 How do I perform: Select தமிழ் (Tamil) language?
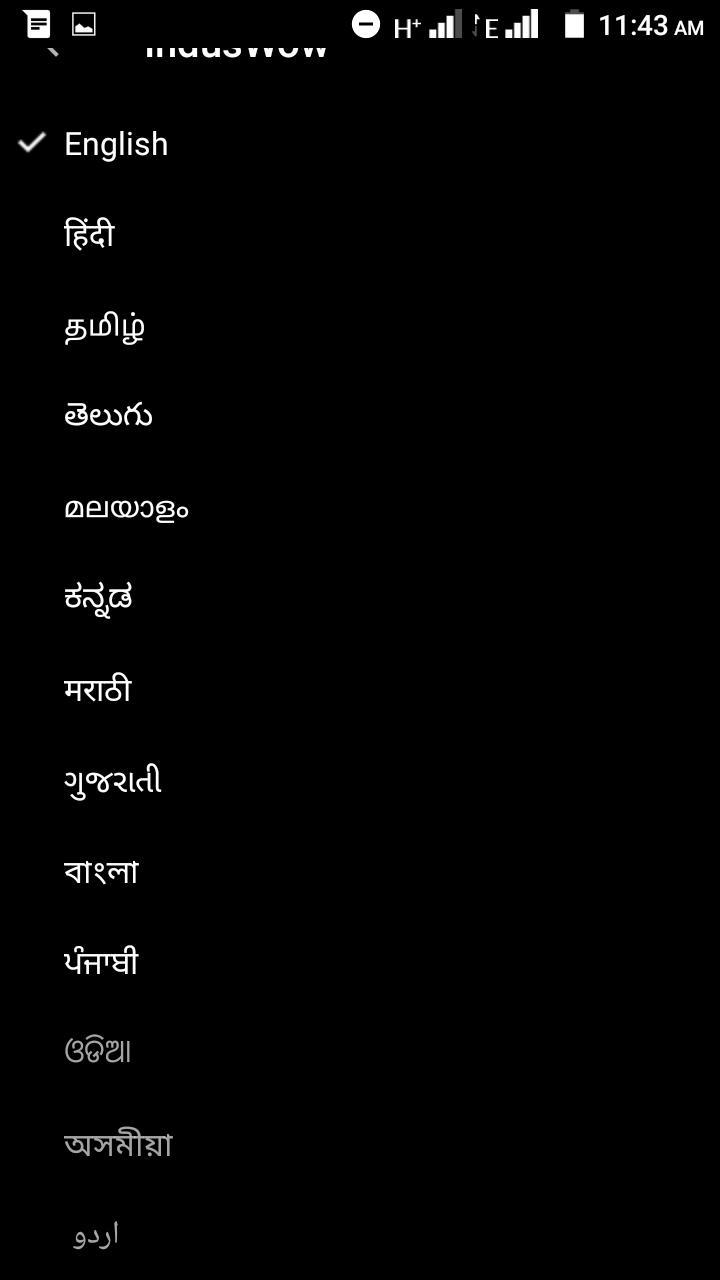(104, 327)
